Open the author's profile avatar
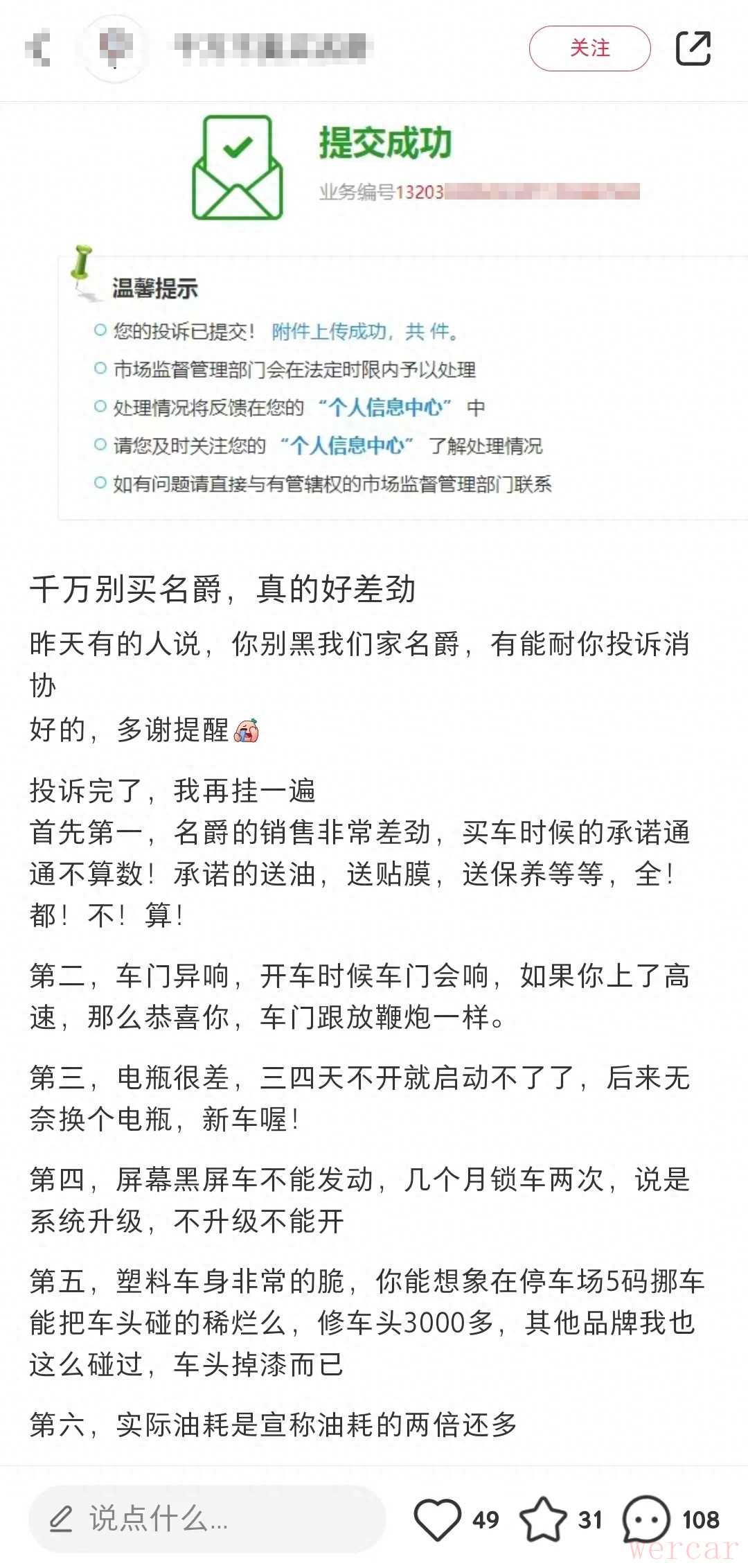The width and height of the screenshot is (748, 1568). [x=116, y=48]
